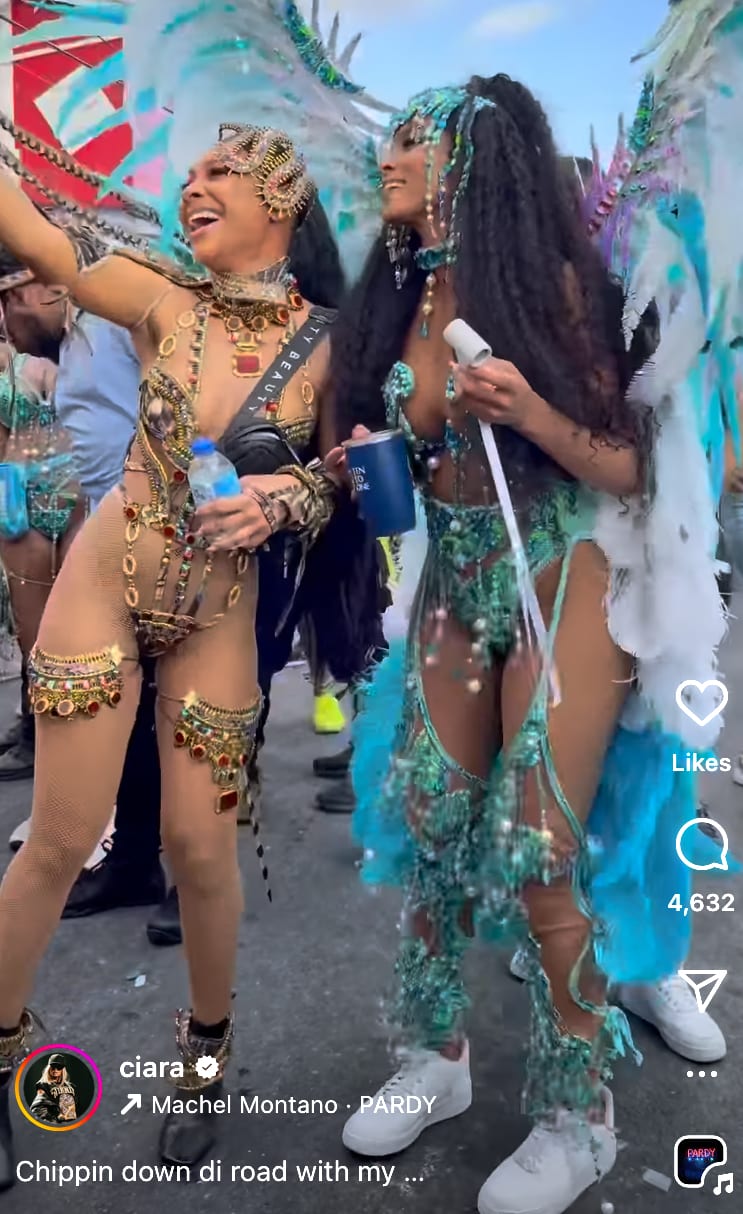This screenshot has width=743, height=1214.
Task: Expand the caption starting 'Chippin down di road'
Action: coord(219,1171)
